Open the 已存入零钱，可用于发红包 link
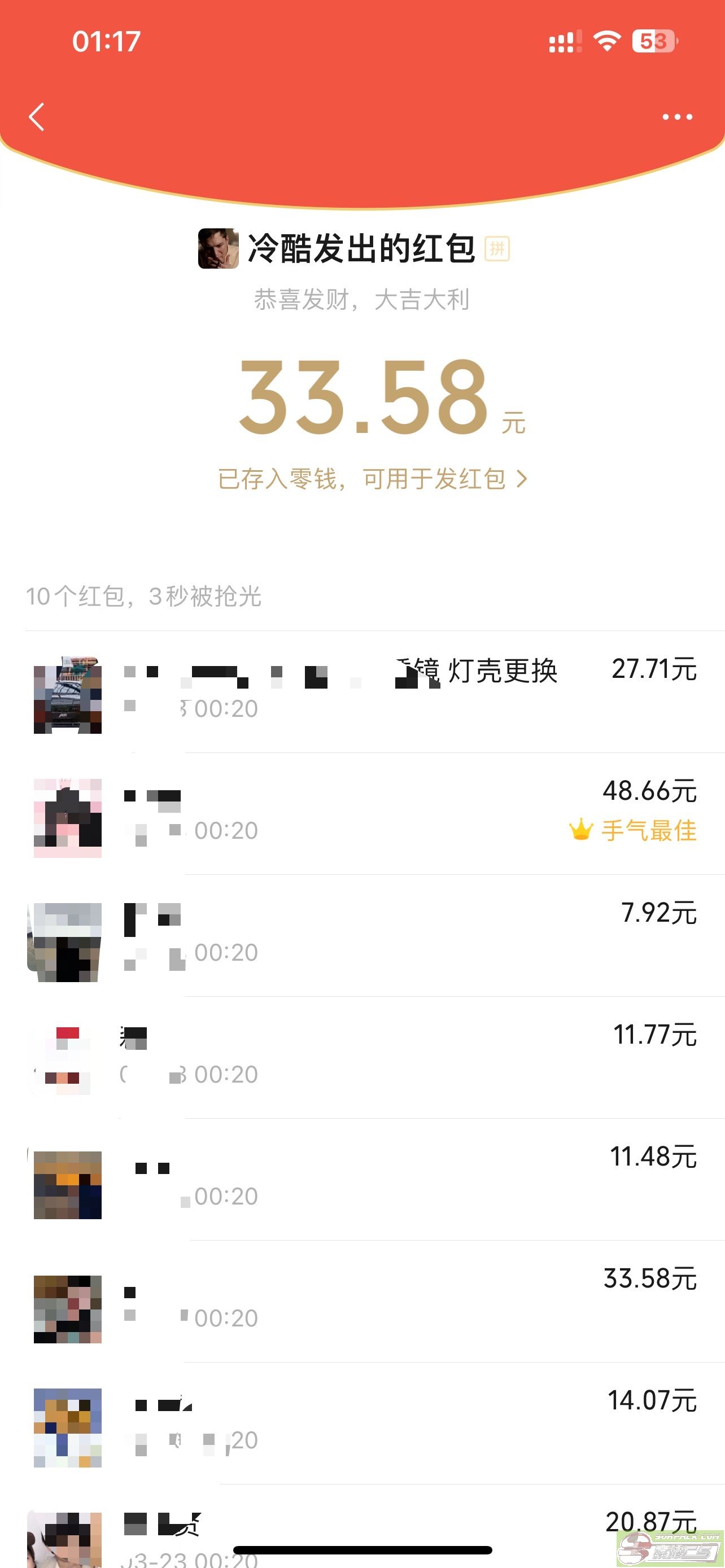 click(x=372, y=479)
